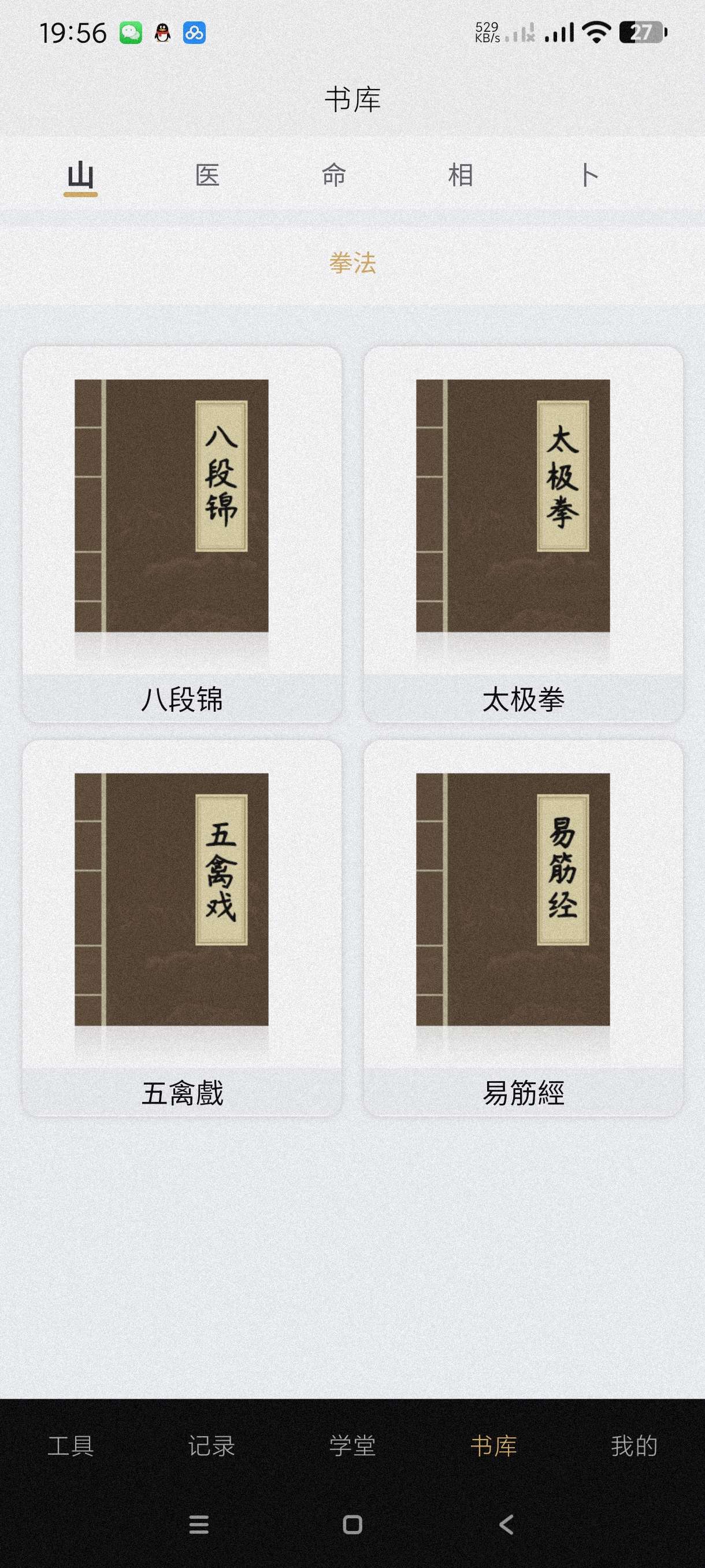The width and height of the screenshot is (705, 1568).
Task: Tap the system back button
Action: coord(506,1525)
